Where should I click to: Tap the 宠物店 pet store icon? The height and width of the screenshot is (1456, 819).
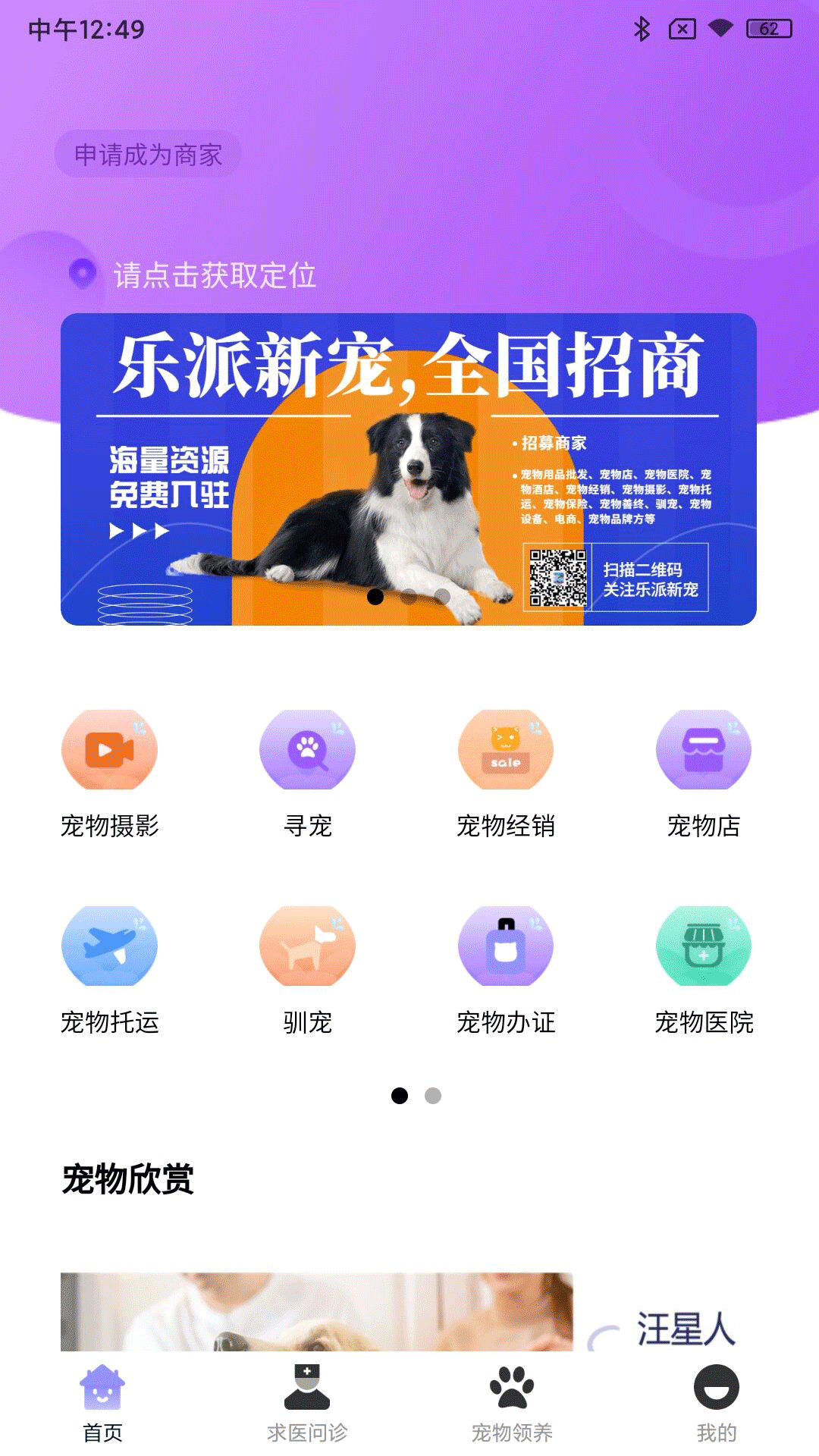click(x=704, y=749)
